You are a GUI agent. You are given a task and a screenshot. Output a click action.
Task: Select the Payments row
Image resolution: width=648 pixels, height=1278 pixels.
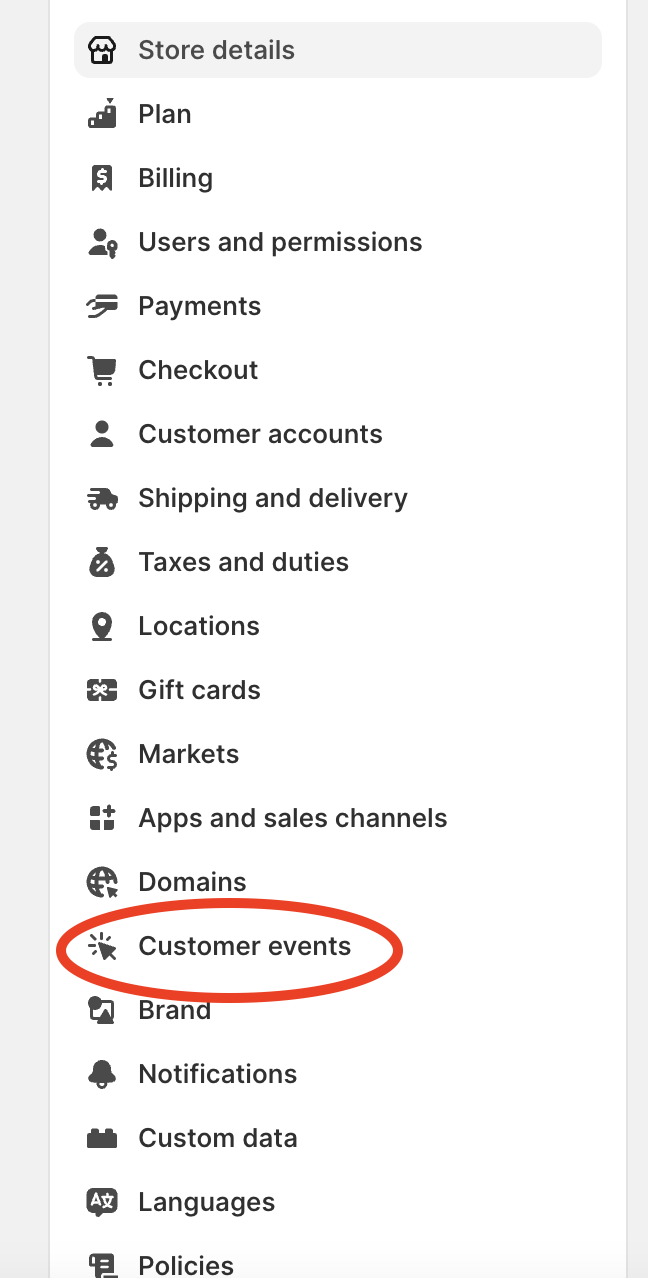coord(338,306)
